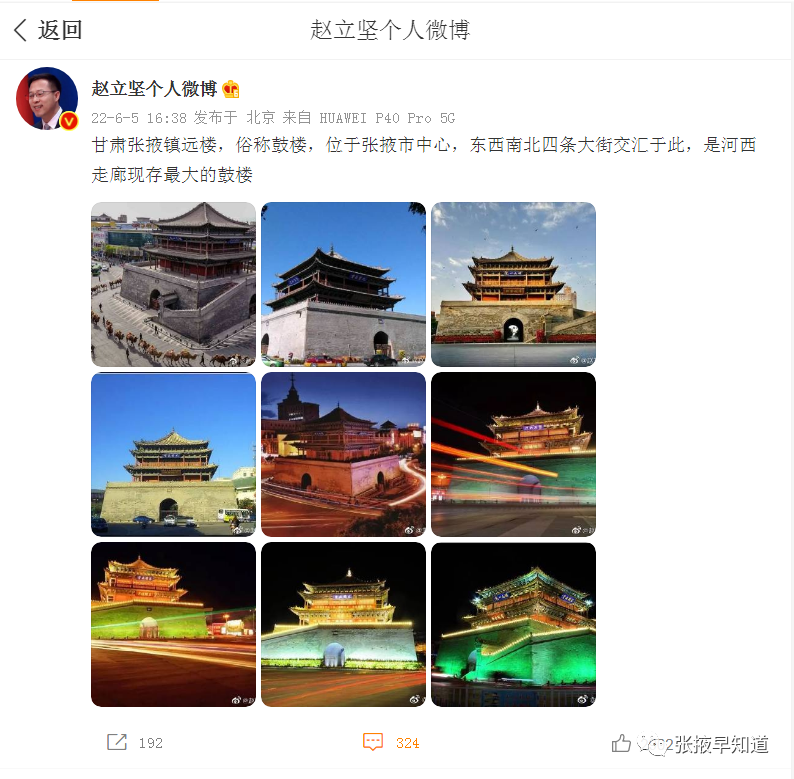Open the 324 comments
794x779 pixels.
(x=374, y=742)
